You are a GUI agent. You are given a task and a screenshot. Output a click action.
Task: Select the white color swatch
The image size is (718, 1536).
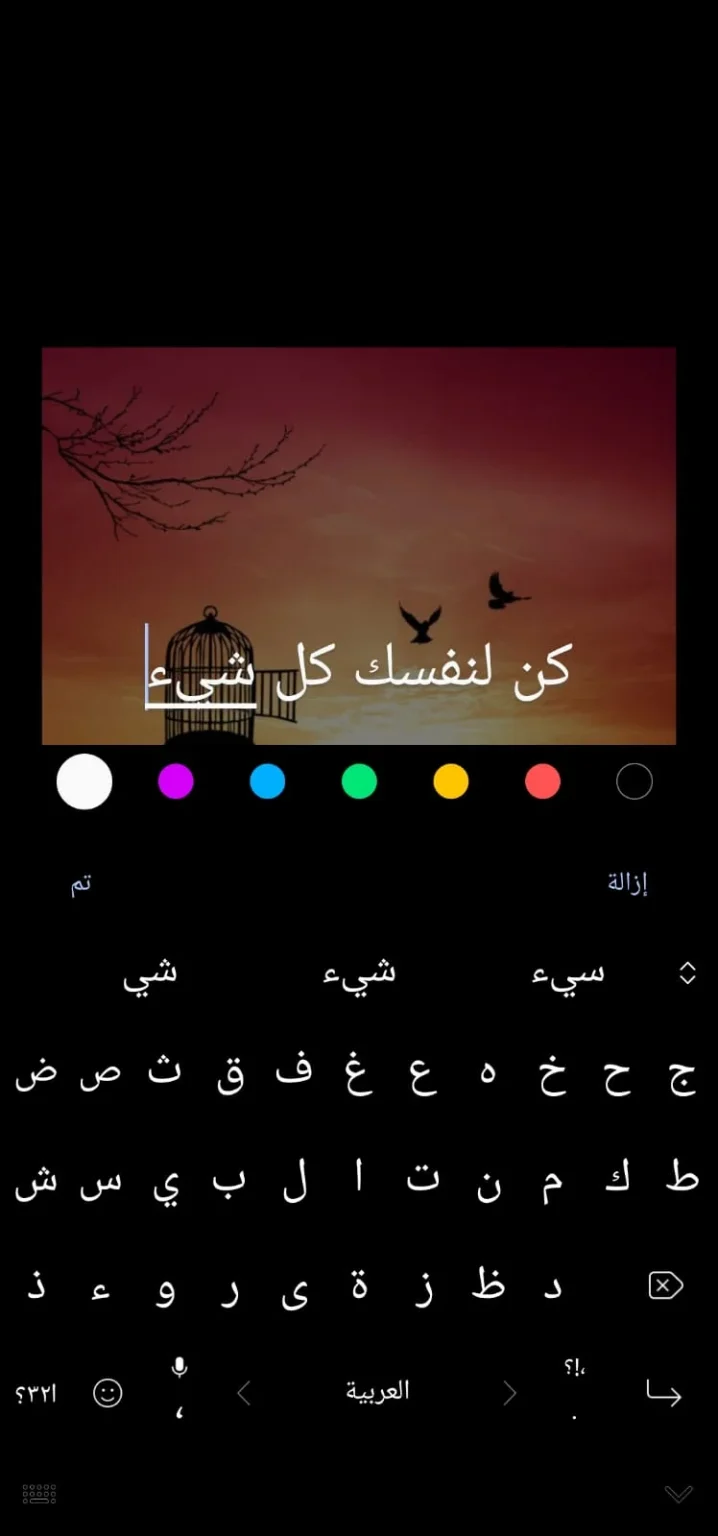[x=84, y=782]
